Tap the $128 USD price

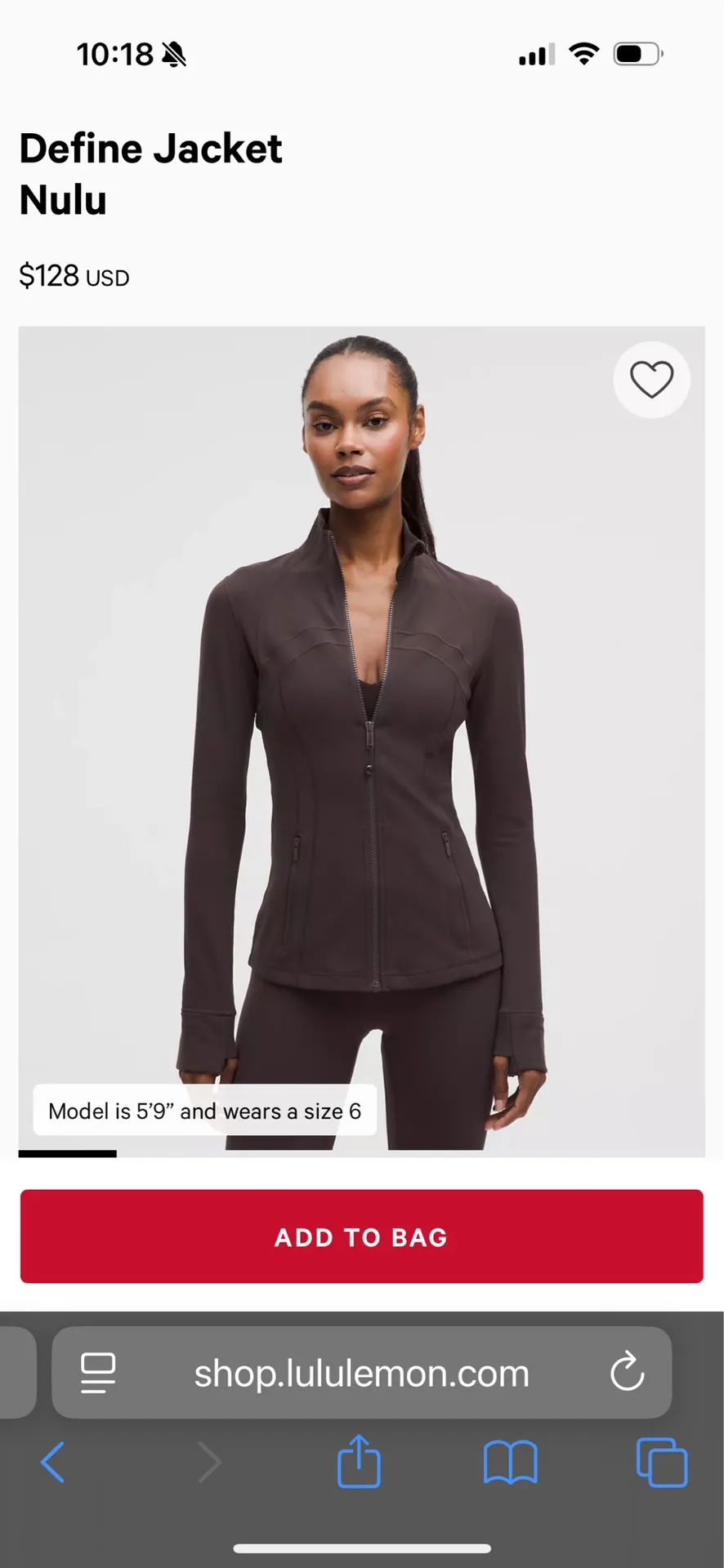tap(74, 276)
